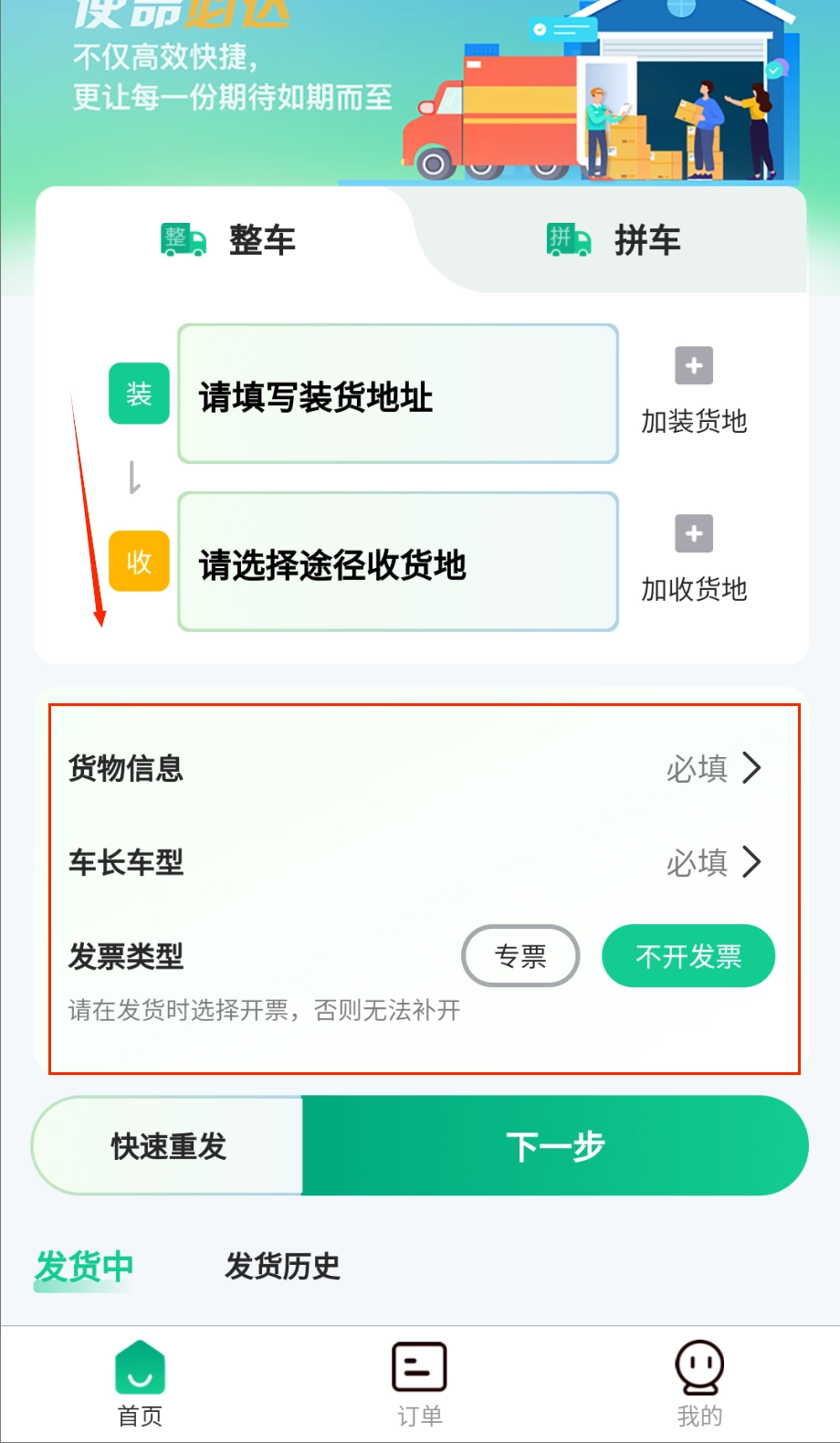This screenshot has width=840, height=1443.
Task: Open the 货物信息 row
Action: click(x=416, y=768)
